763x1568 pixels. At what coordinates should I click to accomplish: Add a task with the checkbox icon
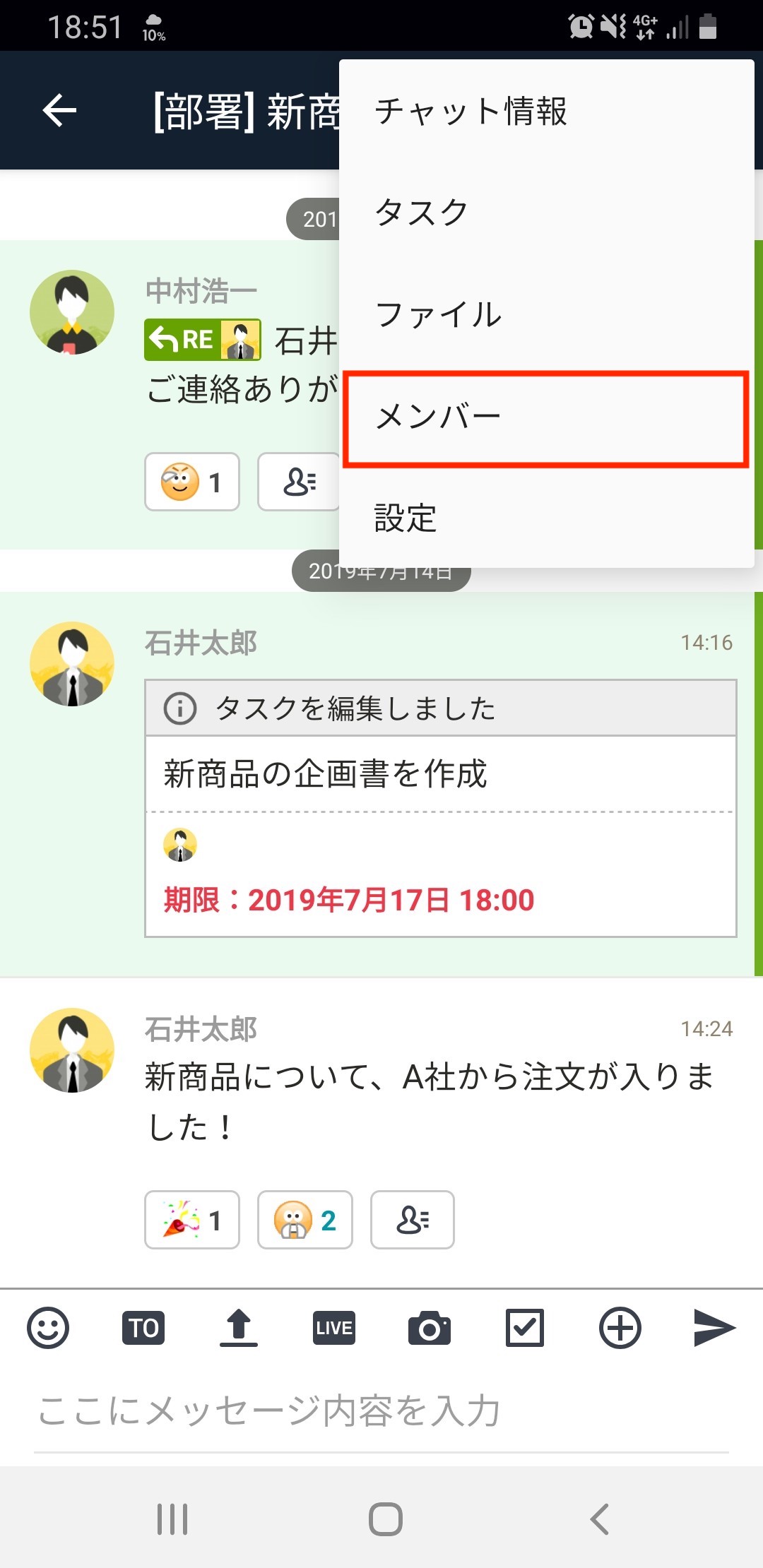click(525, 1328)
